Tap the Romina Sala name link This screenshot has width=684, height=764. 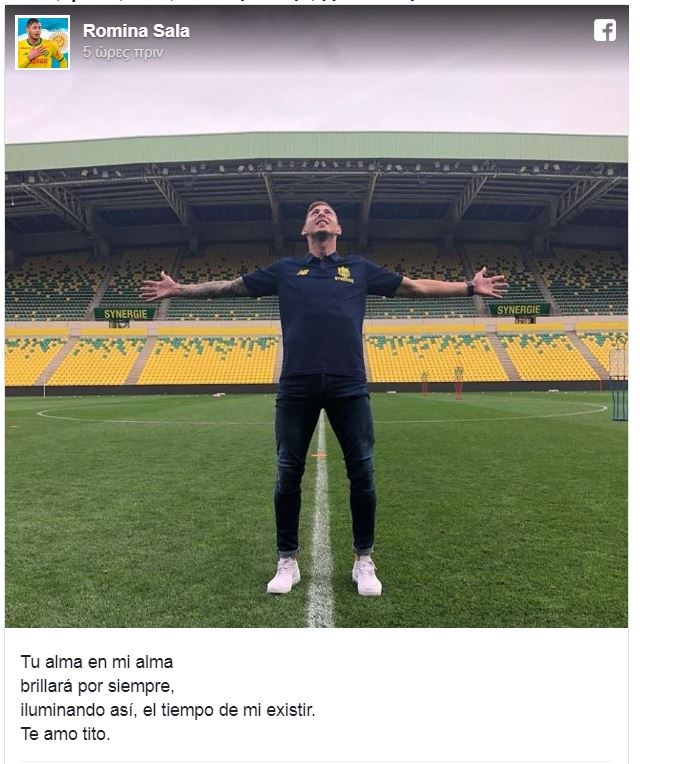pos(136,31)
